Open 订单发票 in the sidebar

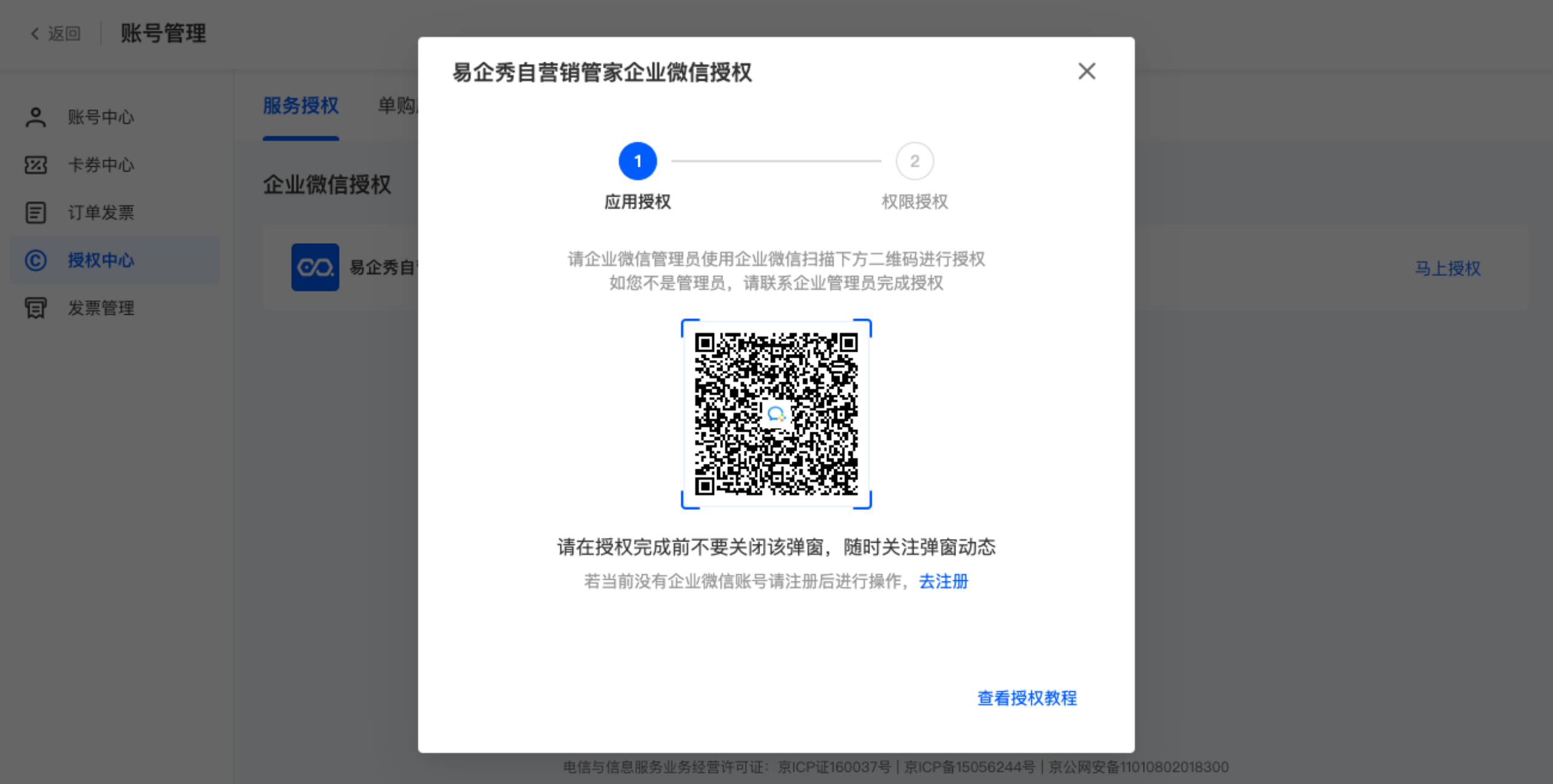point(100,212)
